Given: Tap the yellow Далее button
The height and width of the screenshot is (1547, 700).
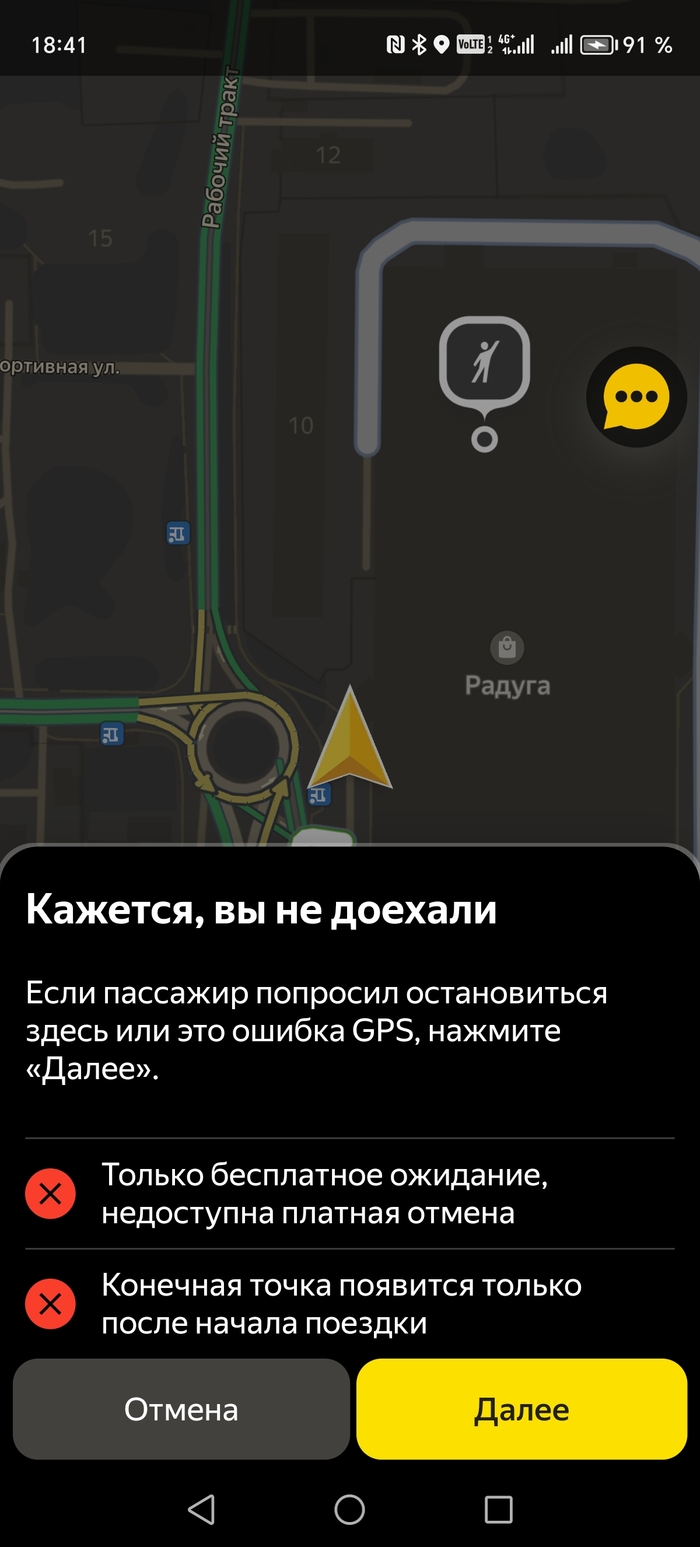Looking at the screenshot, I should pos(521,1408).
